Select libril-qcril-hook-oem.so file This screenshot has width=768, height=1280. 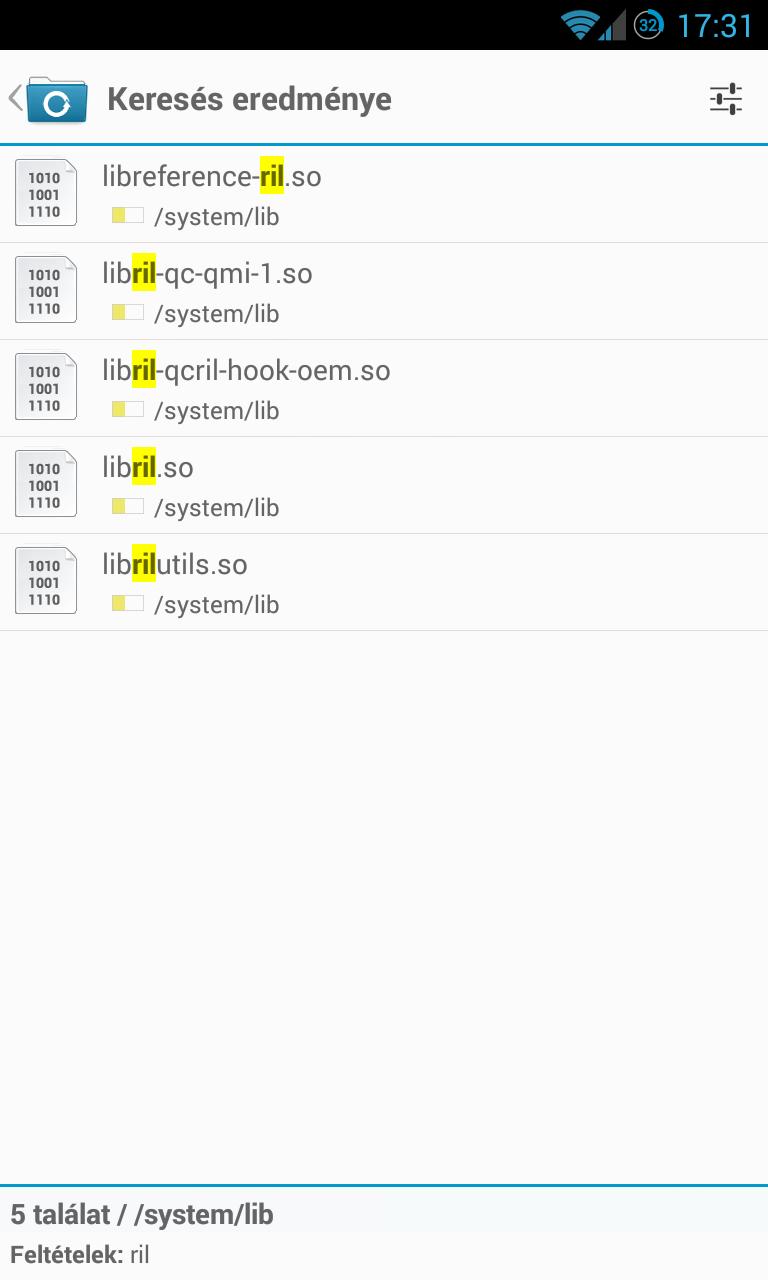point(384,388)
